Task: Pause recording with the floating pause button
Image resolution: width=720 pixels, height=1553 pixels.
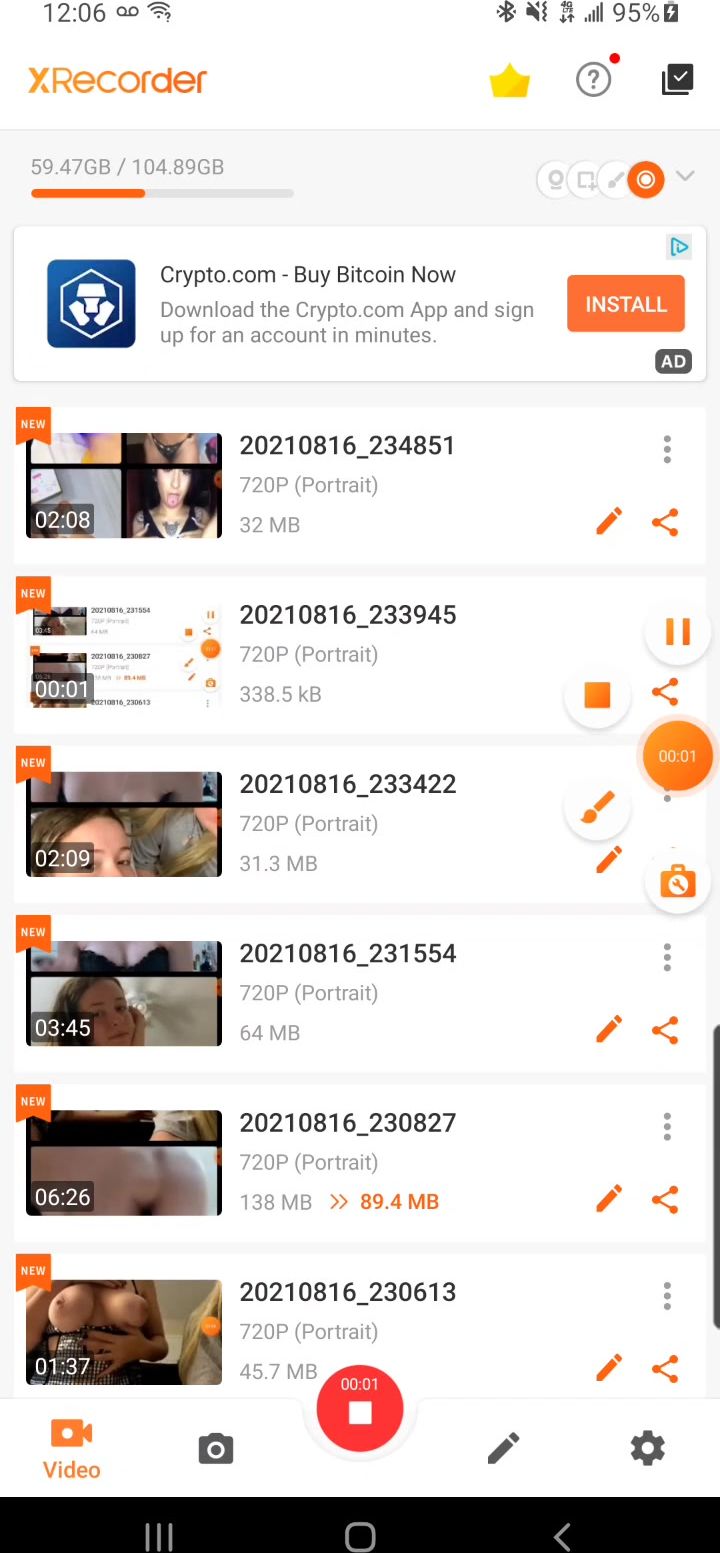Action: [678, 631]
